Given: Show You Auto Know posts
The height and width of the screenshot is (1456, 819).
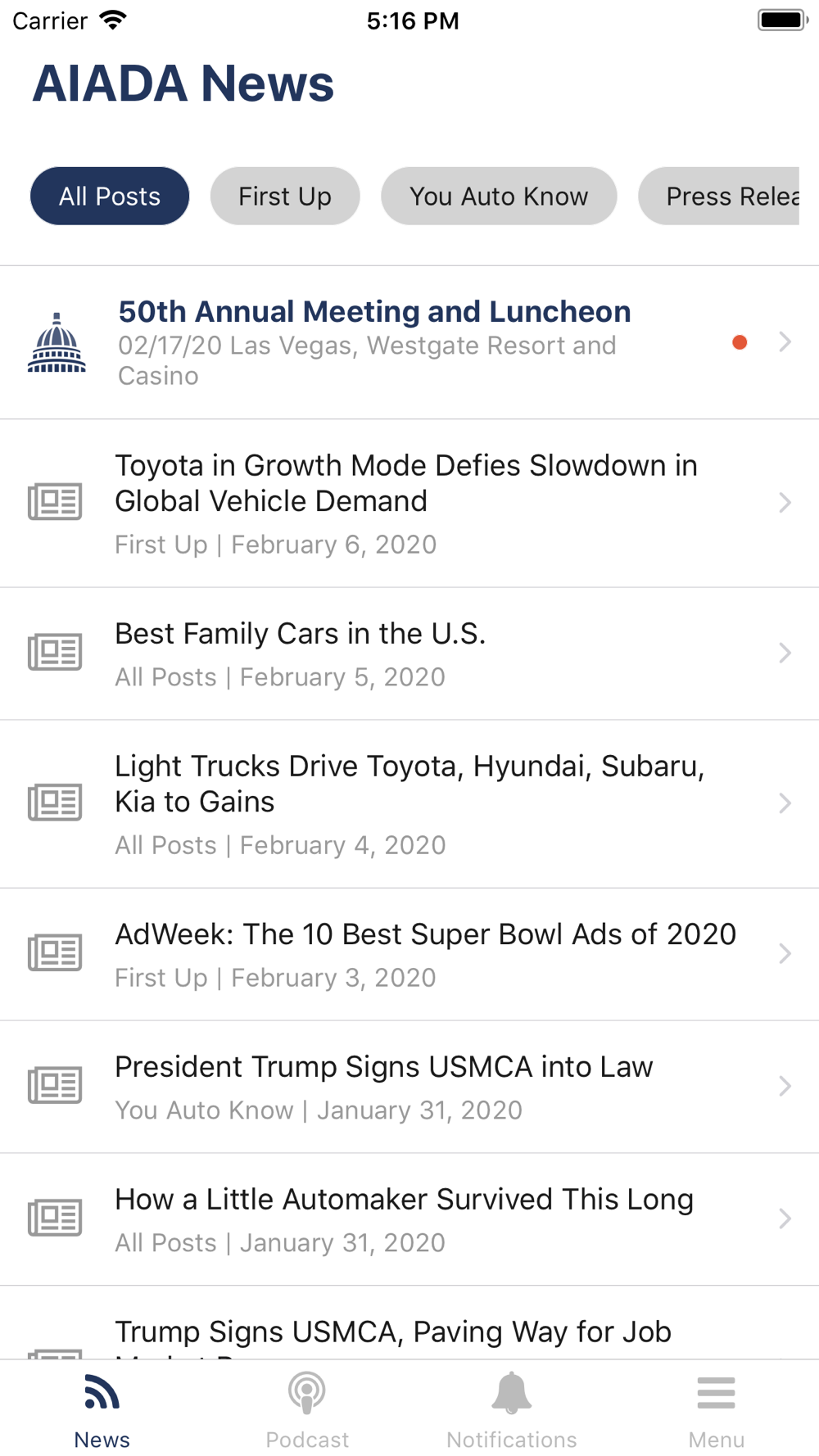Looking at the screenshot, I should (x=498, y=197).
